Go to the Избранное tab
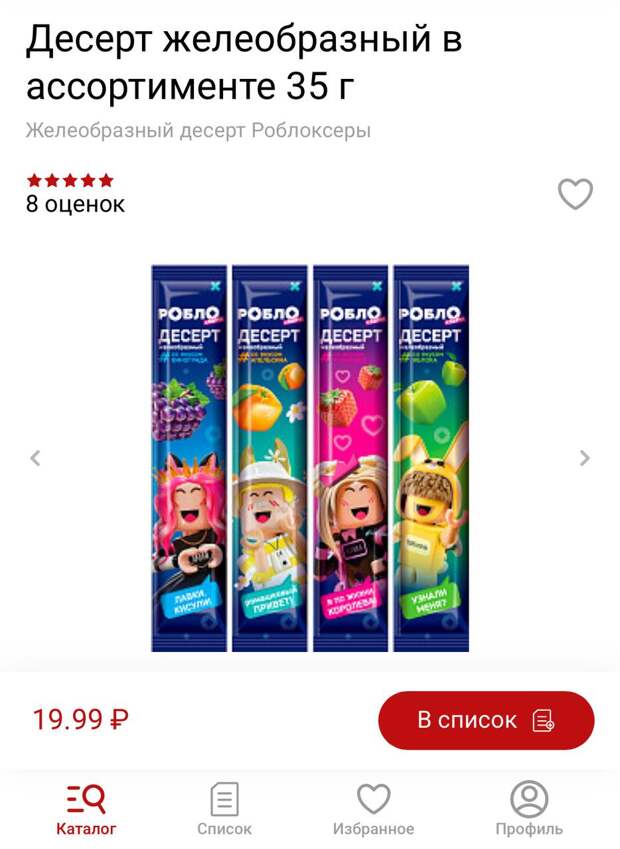The image size is (620, 849). tap(373, 809)
